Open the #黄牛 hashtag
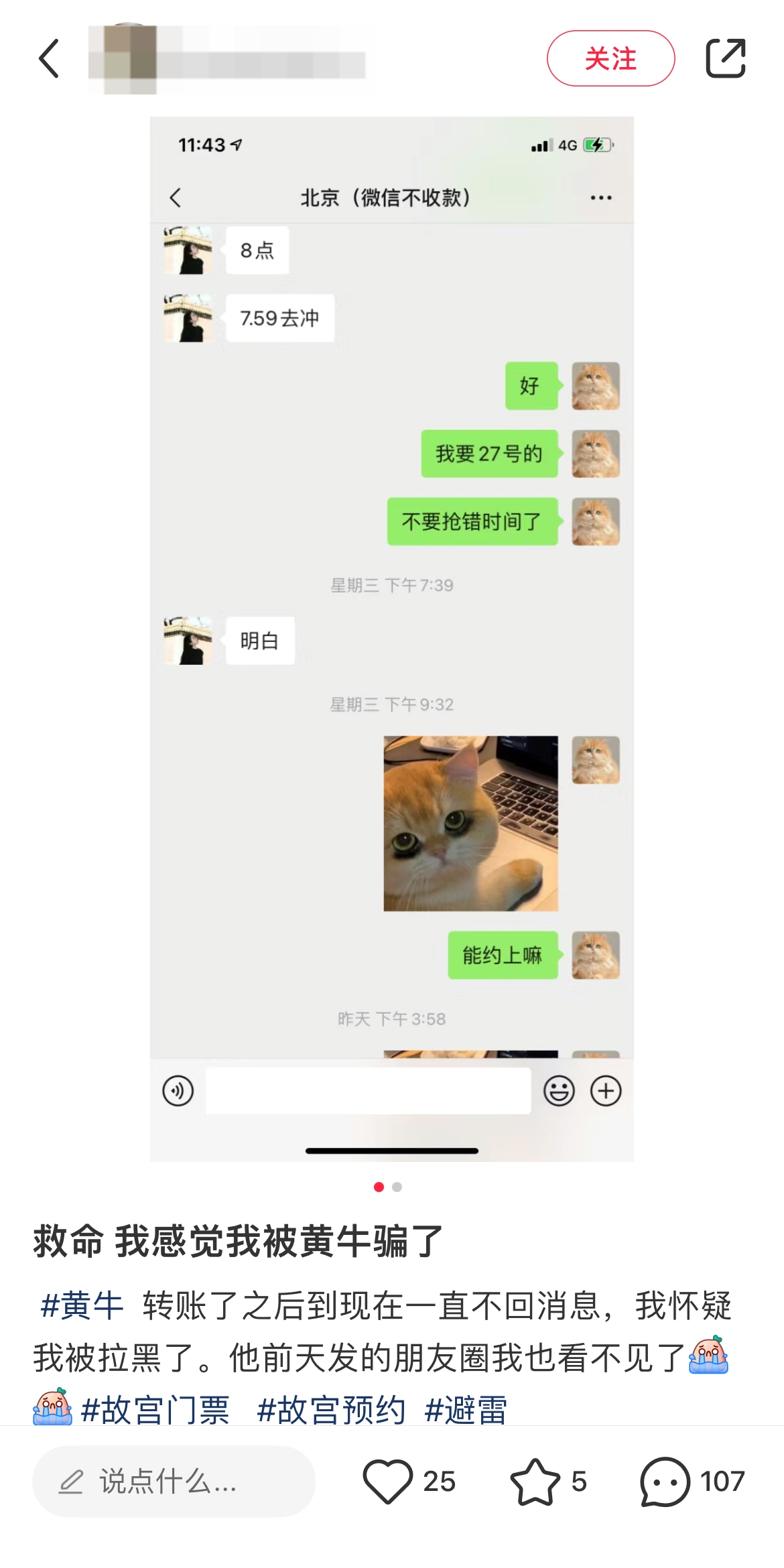 [x=82, y=1306]
